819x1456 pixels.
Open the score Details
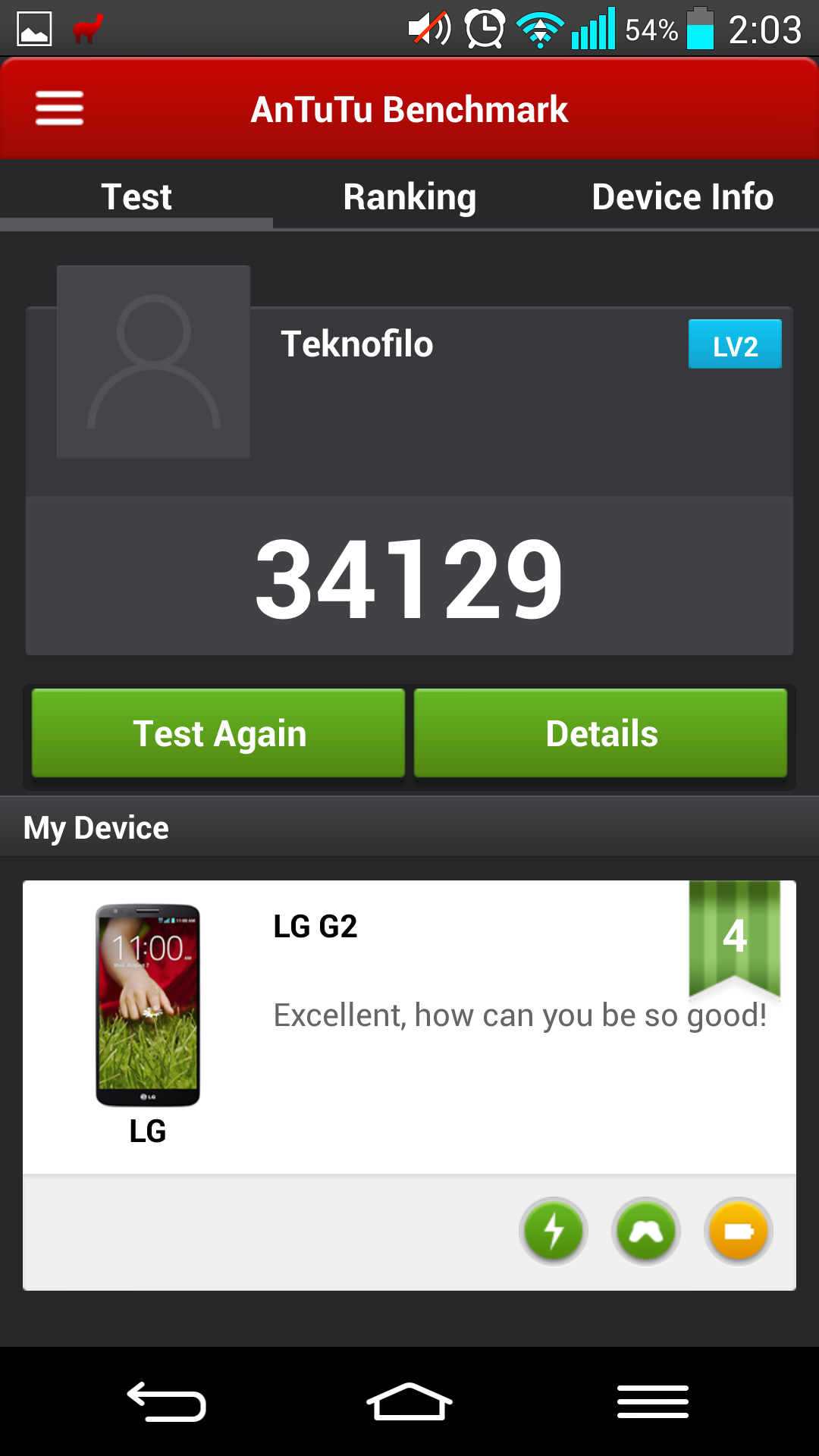tap(601, 733)
